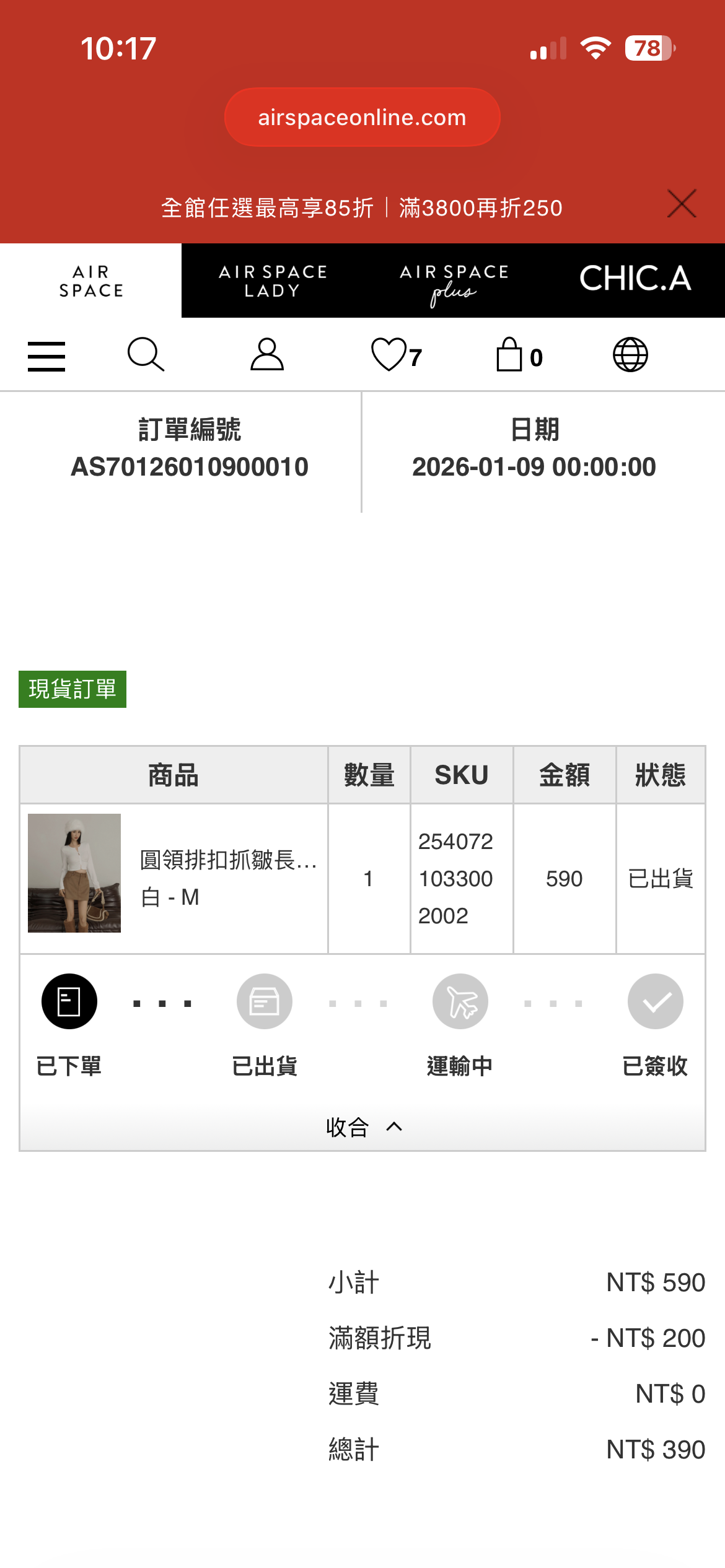
Task: Switch to the AIR SPACE brand tab
Action: (91, 281)
